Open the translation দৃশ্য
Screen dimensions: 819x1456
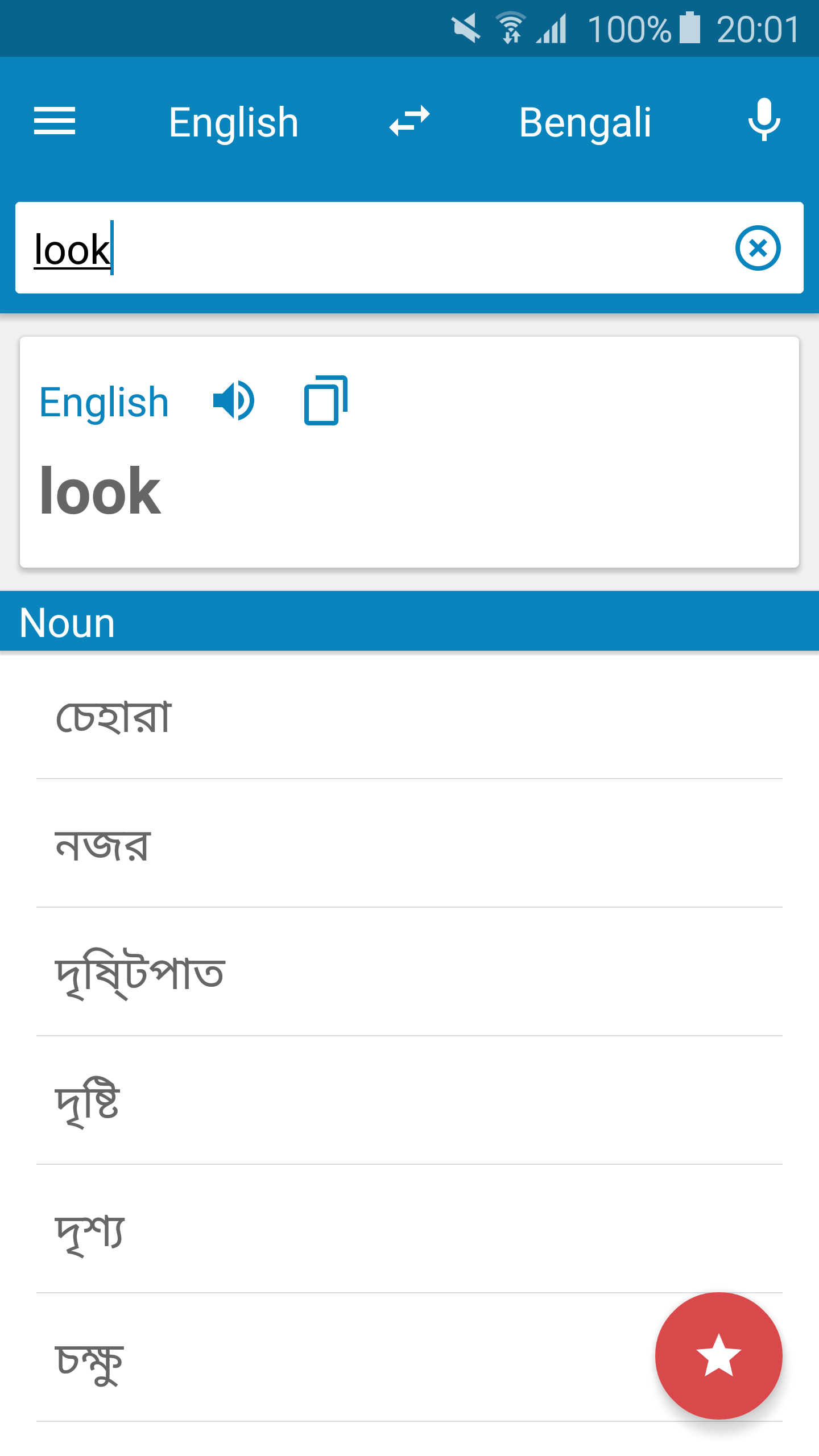point(409,1230)
